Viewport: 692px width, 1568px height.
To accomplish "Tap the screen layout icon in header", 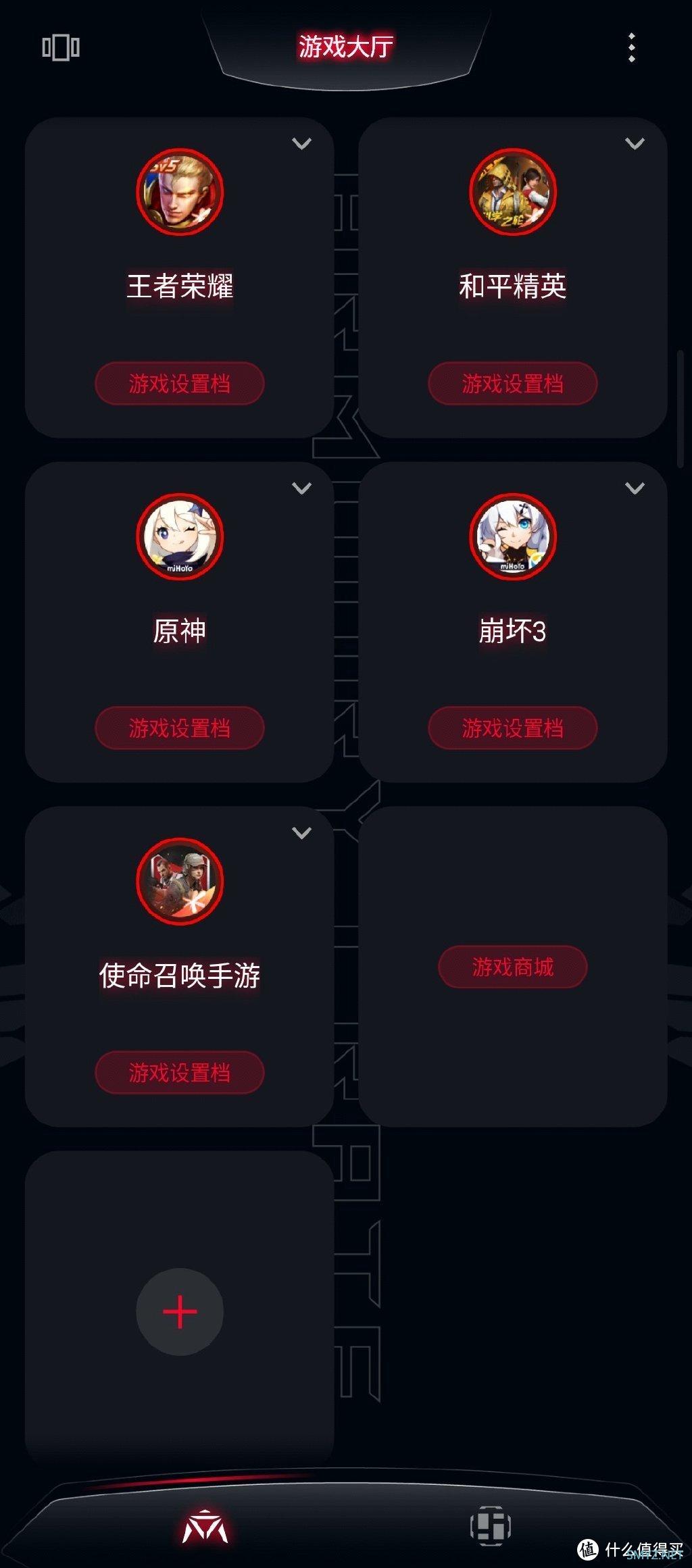I will coord(61,48).
